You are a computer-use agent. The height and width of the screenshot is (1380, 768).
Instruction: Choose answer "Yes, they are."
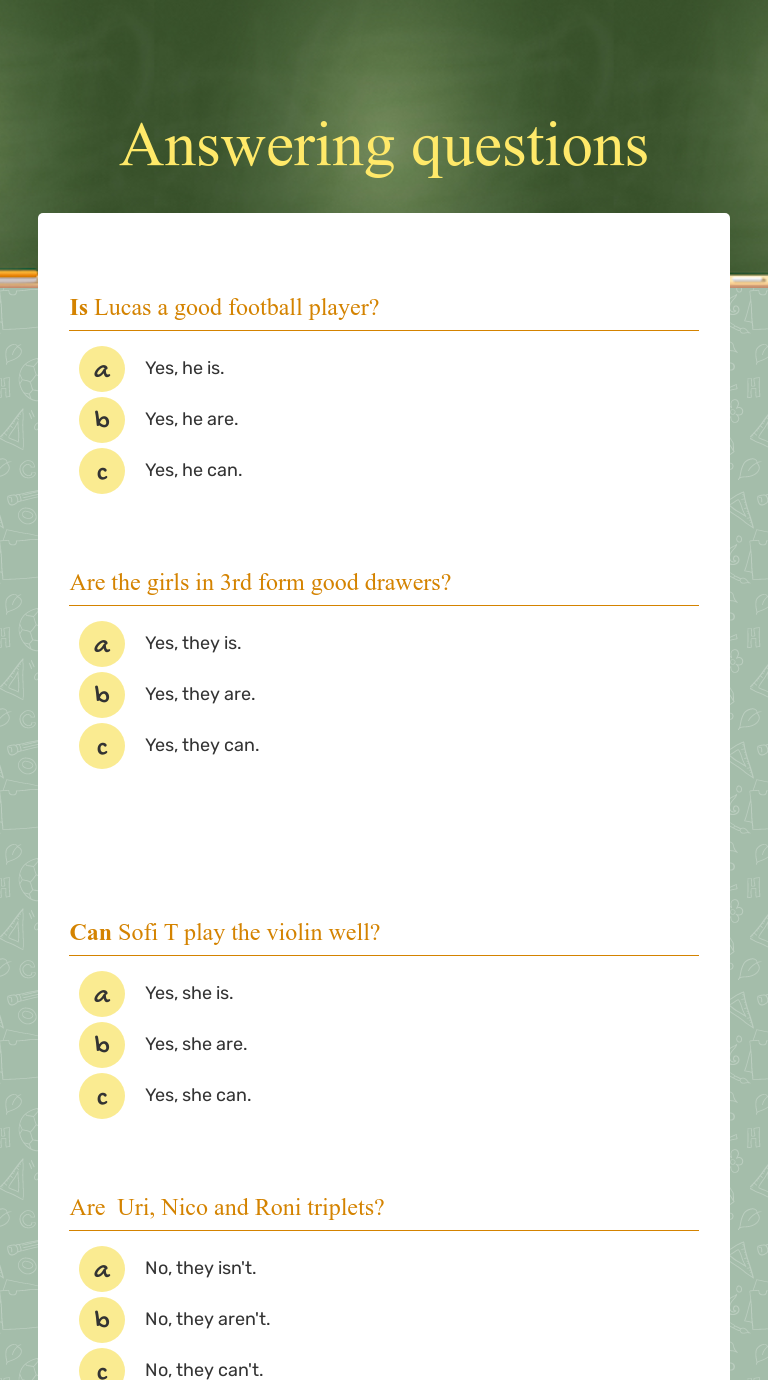[x=200, y=694]
